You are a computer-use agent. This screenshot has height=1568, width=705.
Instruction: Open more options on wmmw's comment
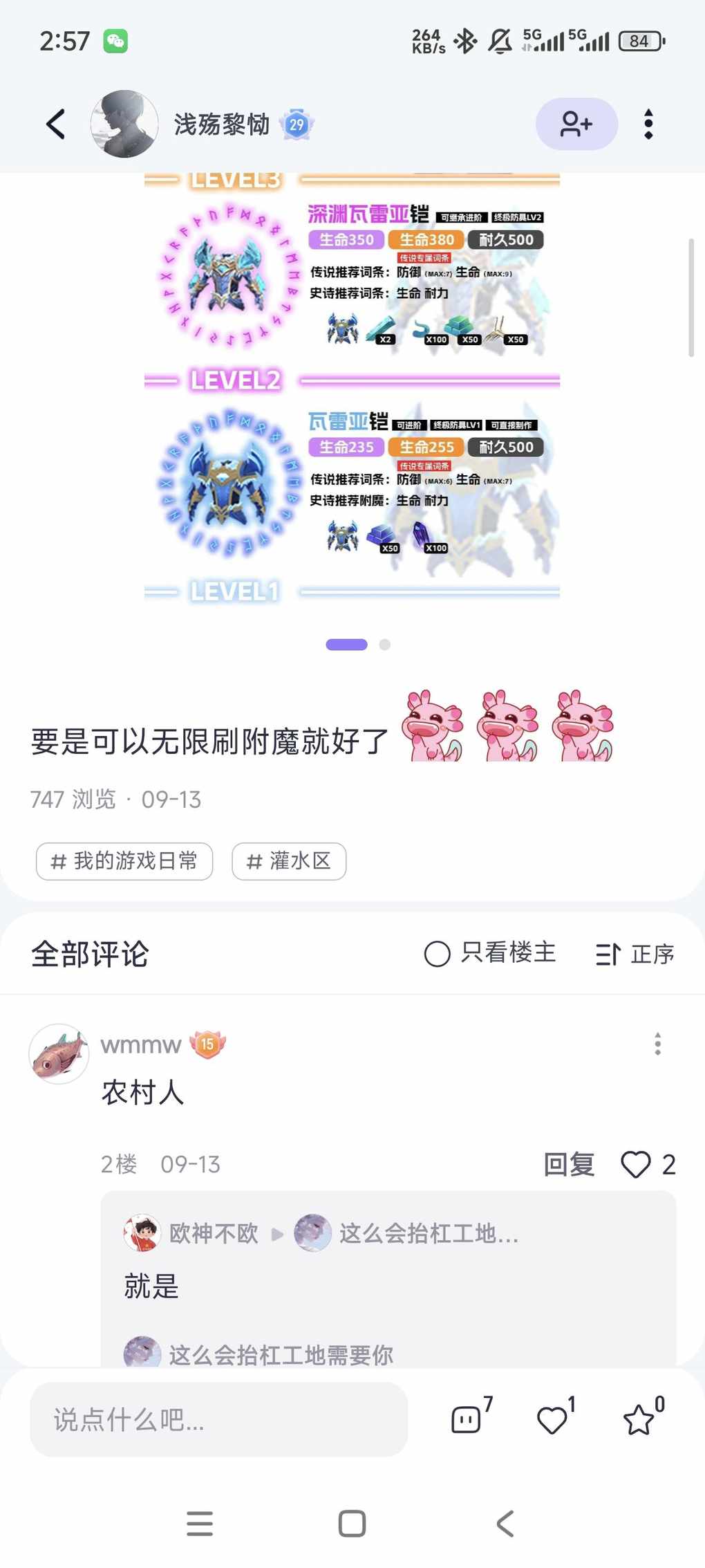[657, 1044]
